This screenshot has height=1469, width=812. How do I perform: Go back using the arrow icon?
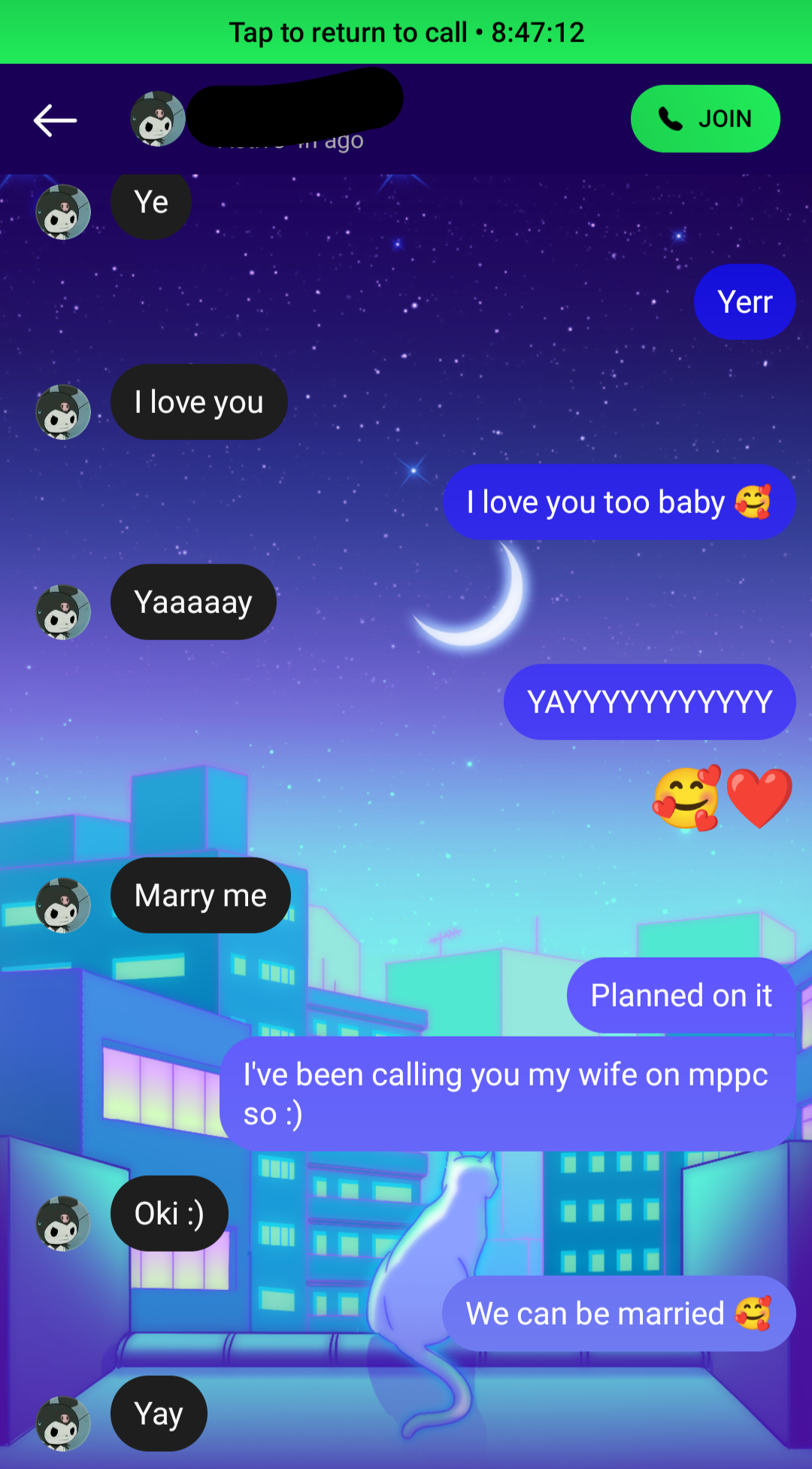tap(55, 120)
